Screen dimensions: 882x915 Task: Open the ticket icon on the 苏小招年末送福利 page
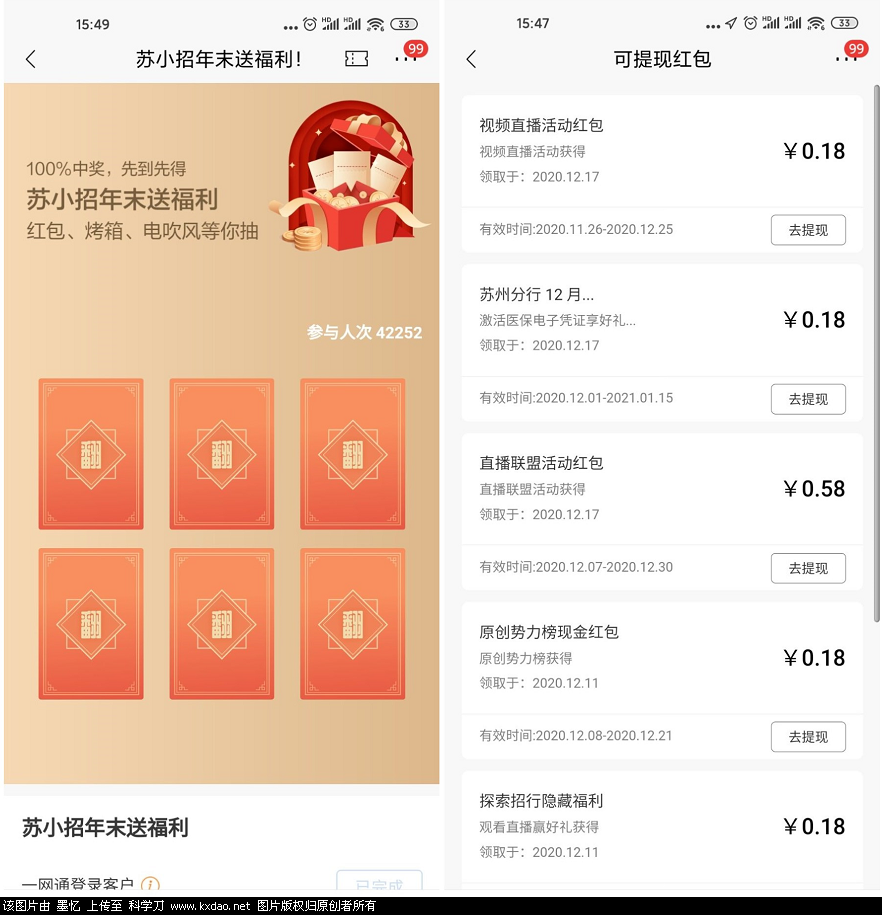click(x=356, y=59)
